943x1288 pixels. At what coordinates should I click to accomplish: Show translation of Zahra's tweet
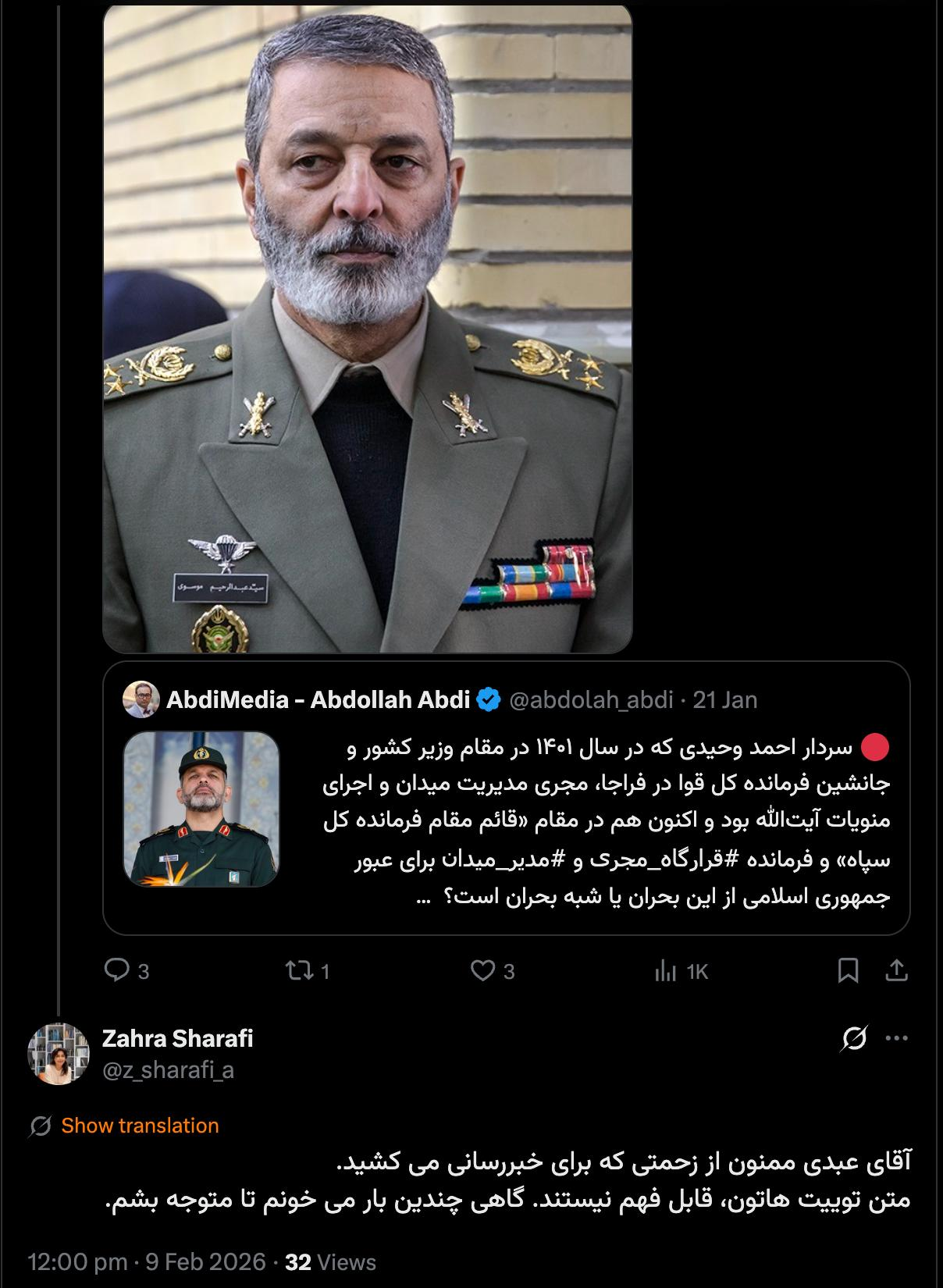point(140,1126)
